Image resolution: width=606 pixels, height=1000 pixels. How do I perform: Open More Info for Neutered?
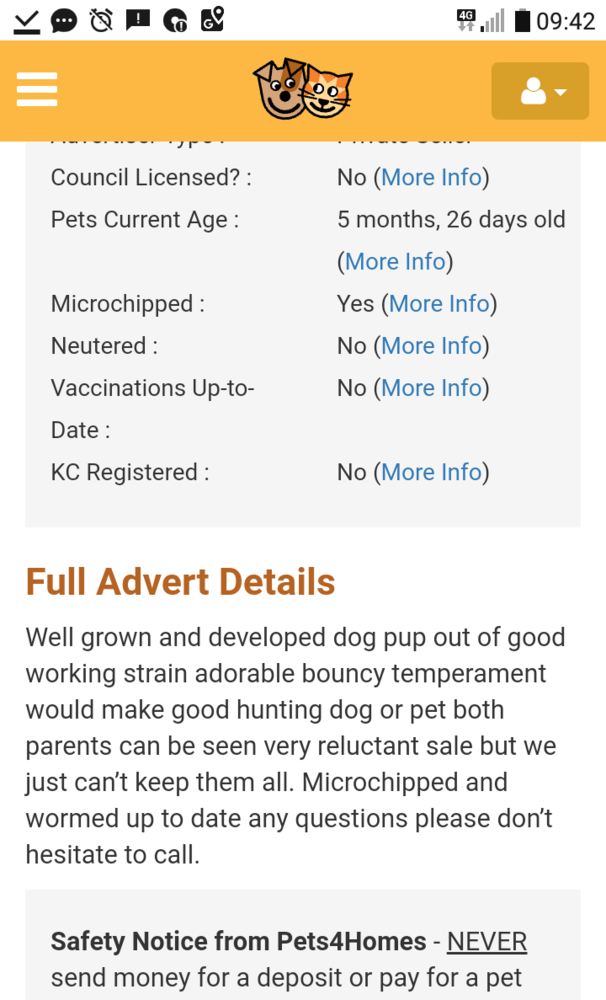pos(431,346)
